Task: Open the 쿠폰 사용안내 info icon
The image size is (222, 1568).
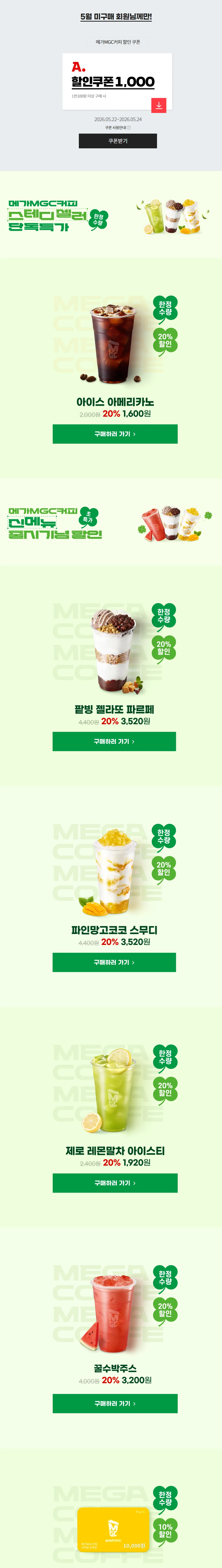Action: (x=129, y=128)
